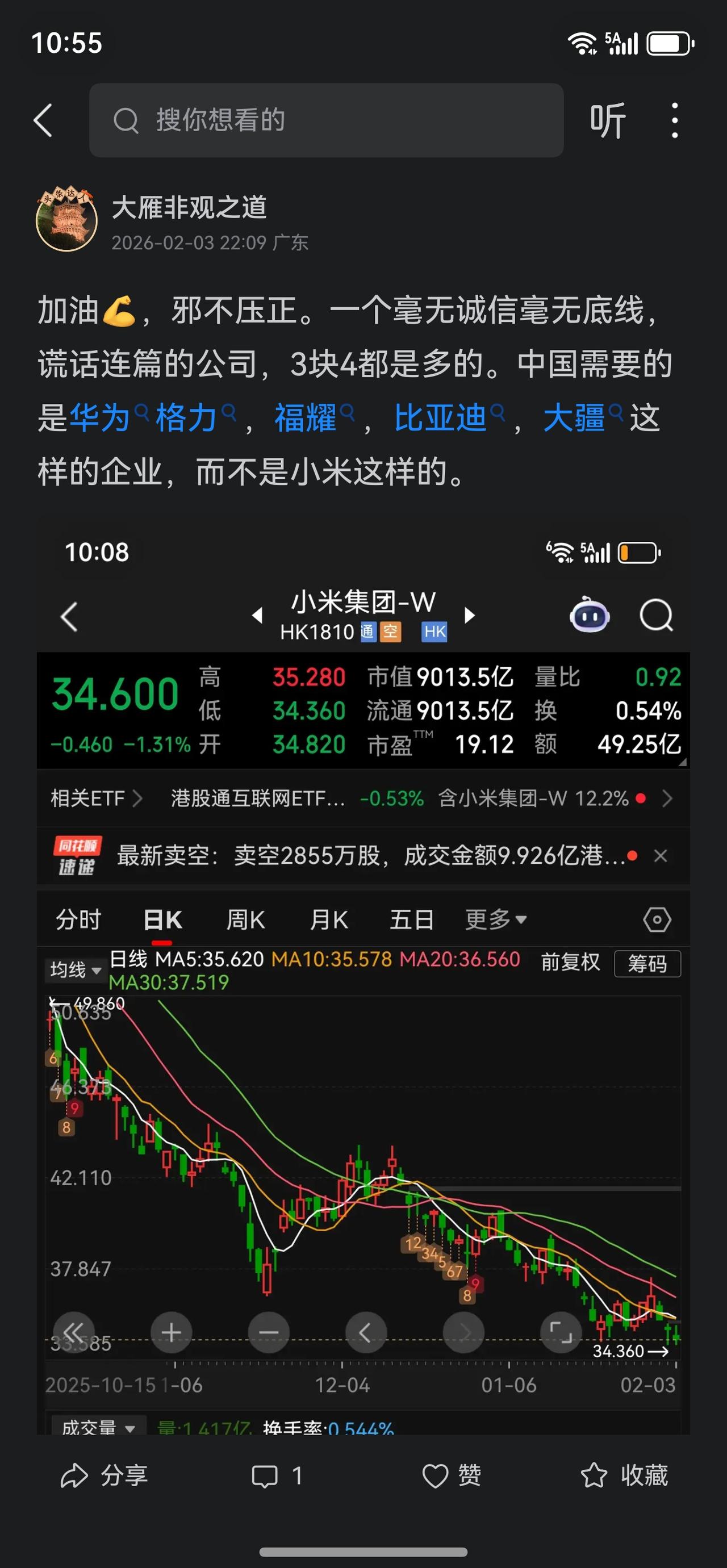Tap the back arrow at the top left
The width and height of the screenshot is (727, 1568).
pos(43,120)
